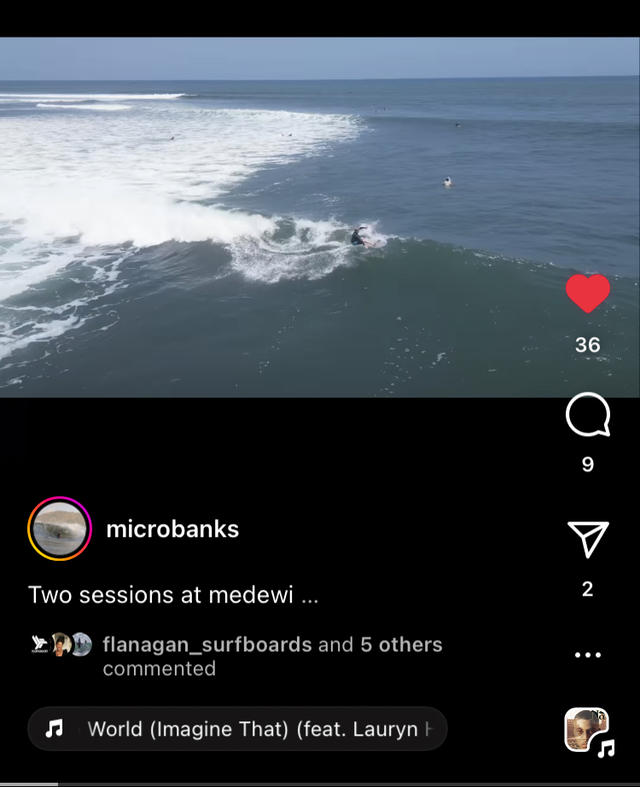Open the microbanks username profile
The width and height of the screenshot is (640, 787).
click(x=173, y=529)
